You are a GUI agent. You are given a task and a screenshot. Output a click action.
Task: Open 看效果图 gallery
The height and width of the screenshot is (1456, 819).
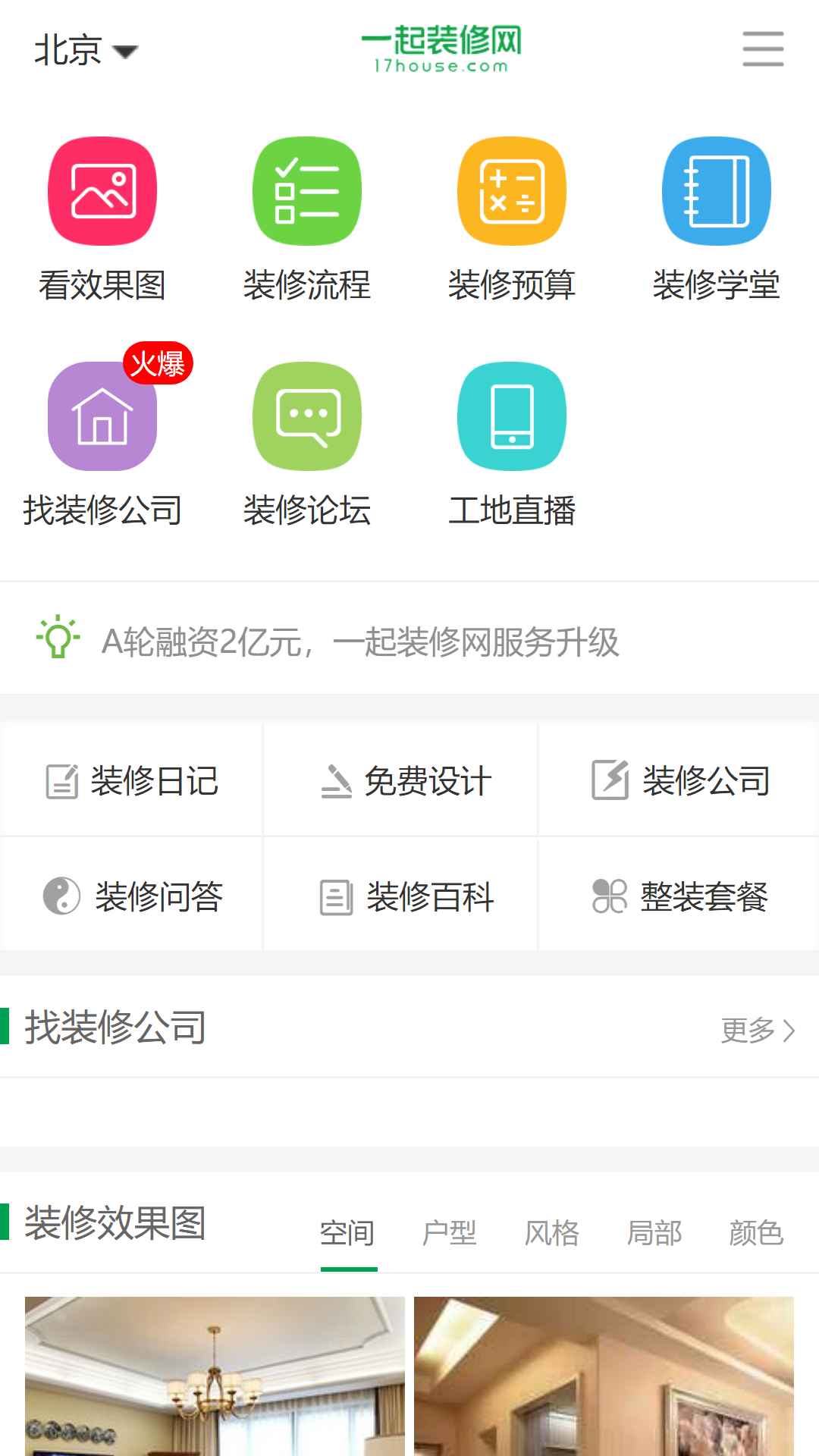pyautogui.click(x=102, y=191)
